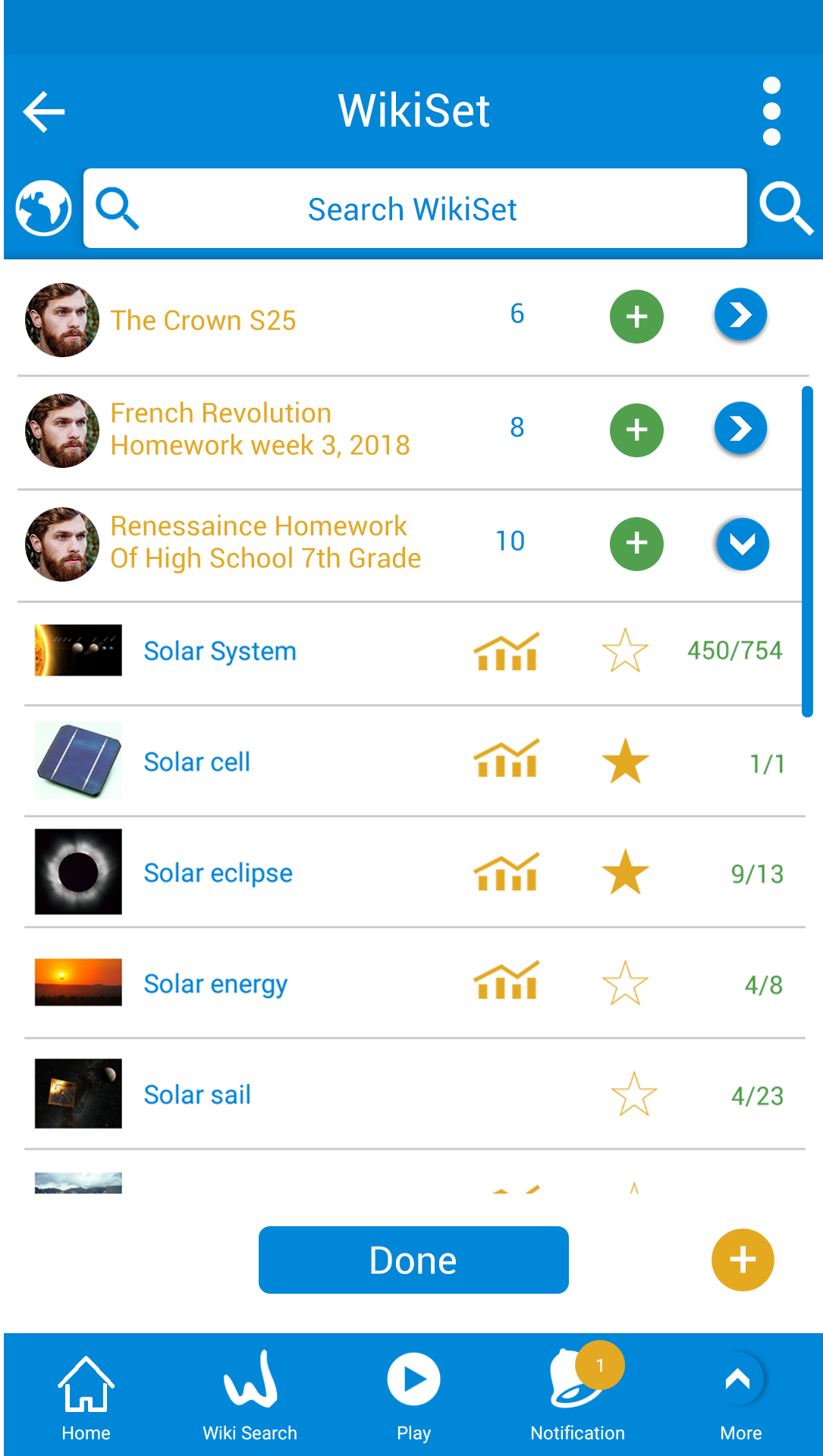Screen dimensions: 823x1456
Task: Collapse the Renaissance Homework set chevron
Action: coord(742,544)
